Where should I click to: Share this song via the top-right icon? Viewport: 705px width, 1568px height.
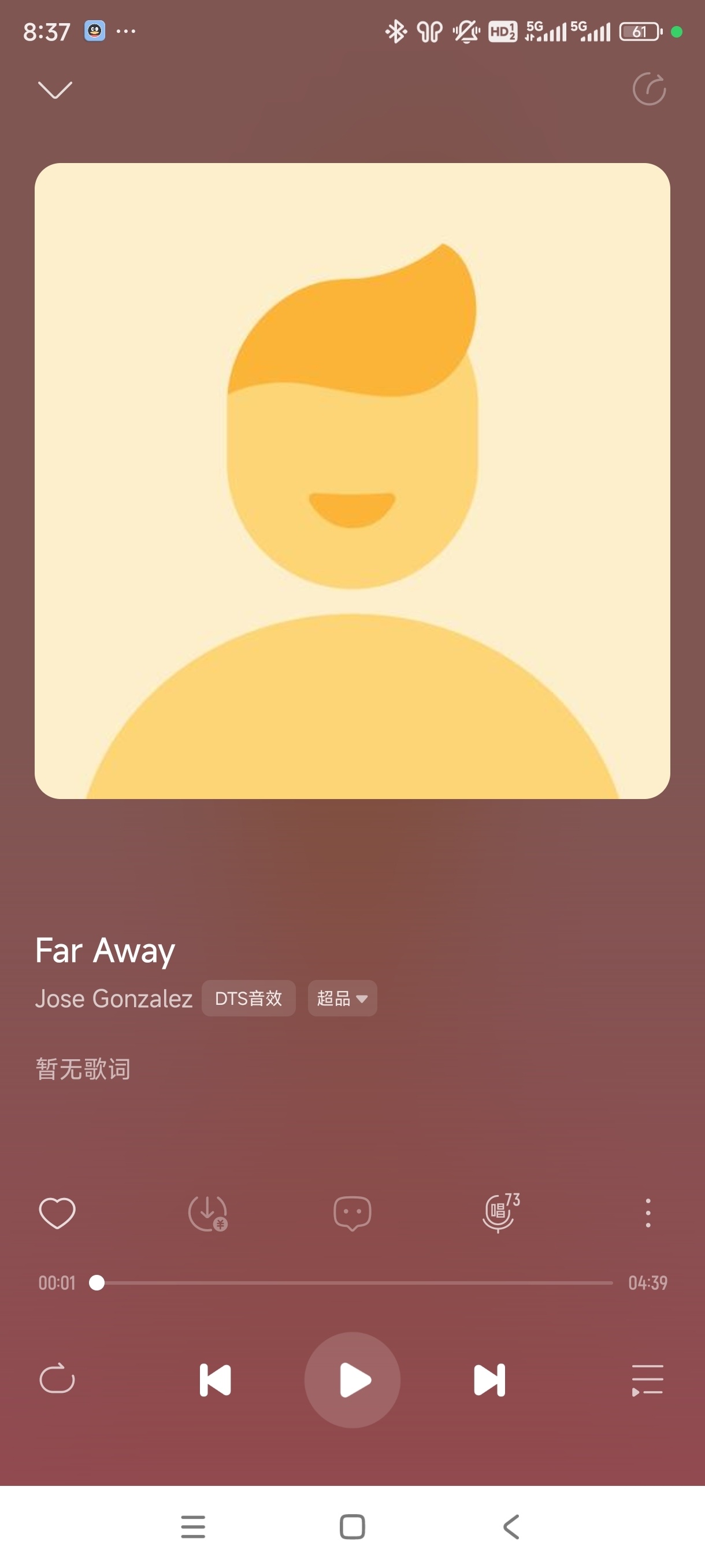point(649,90)
